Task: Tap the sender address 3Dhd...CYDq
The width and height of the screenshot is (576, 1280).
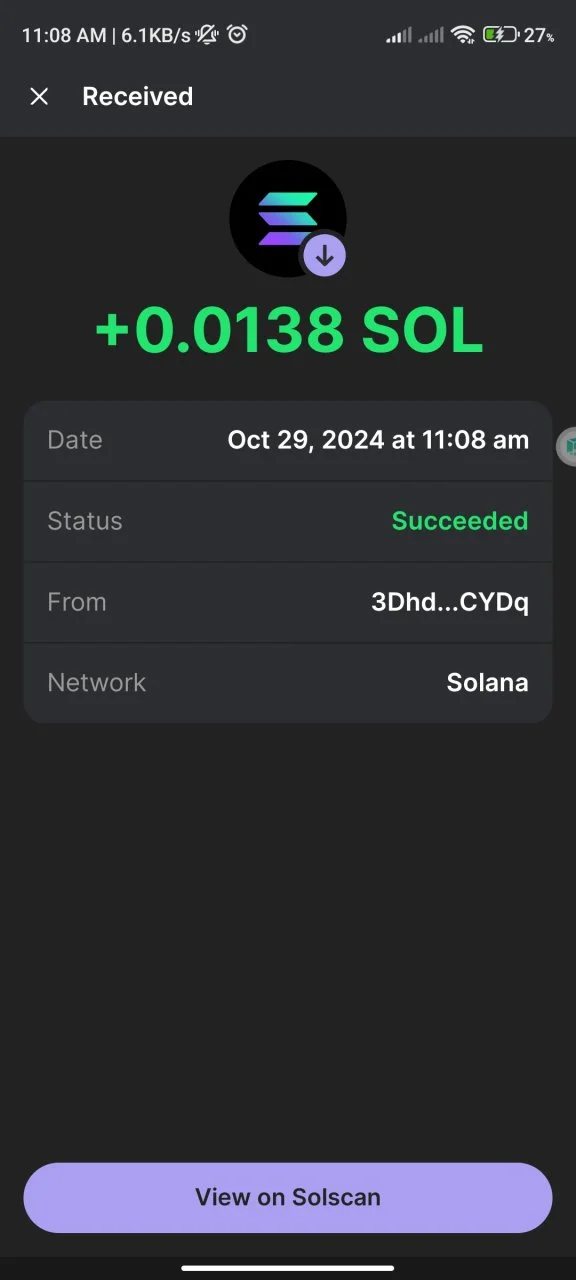Action: pos(450,602)
